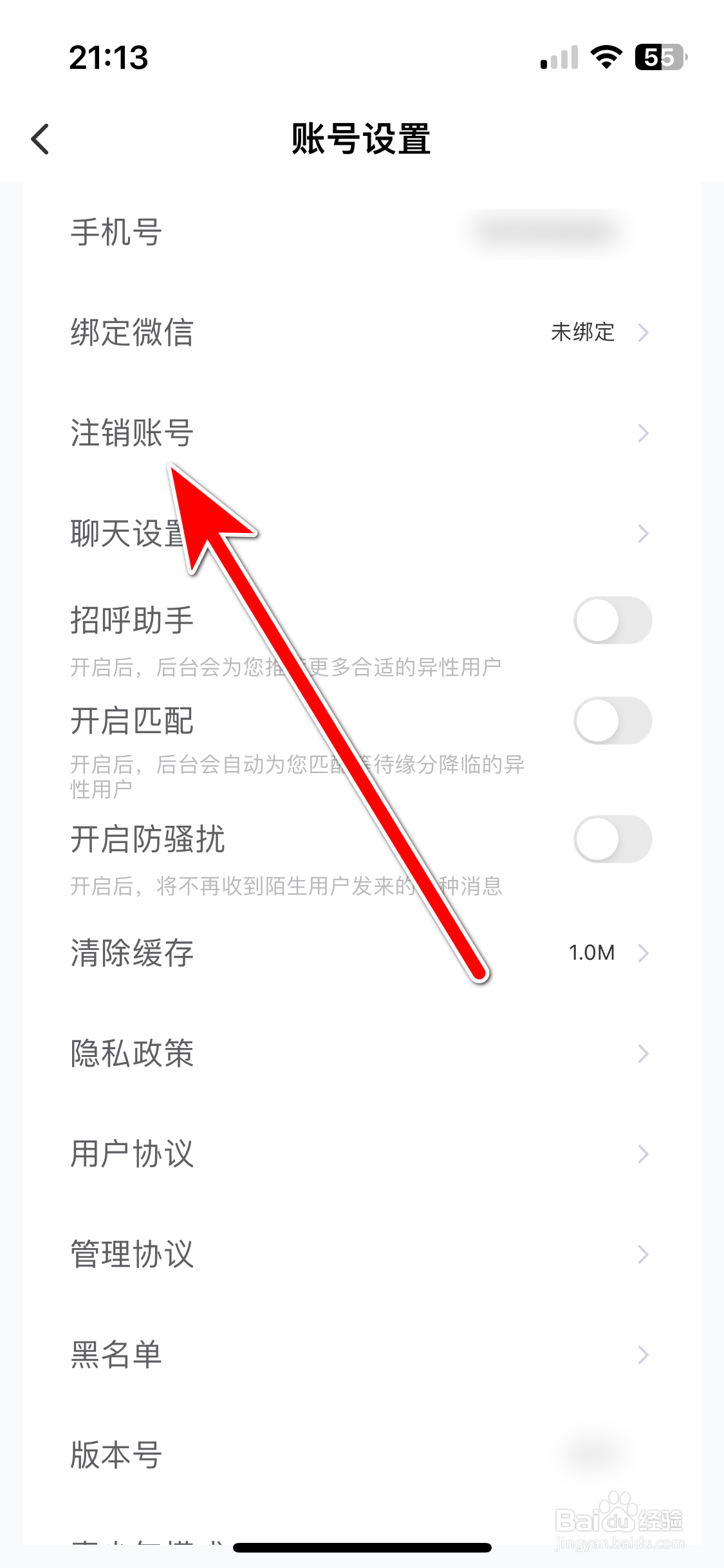Tap the Wi-Fi status icon
The width and height of the screenshot is (724, 1568).
604,57
